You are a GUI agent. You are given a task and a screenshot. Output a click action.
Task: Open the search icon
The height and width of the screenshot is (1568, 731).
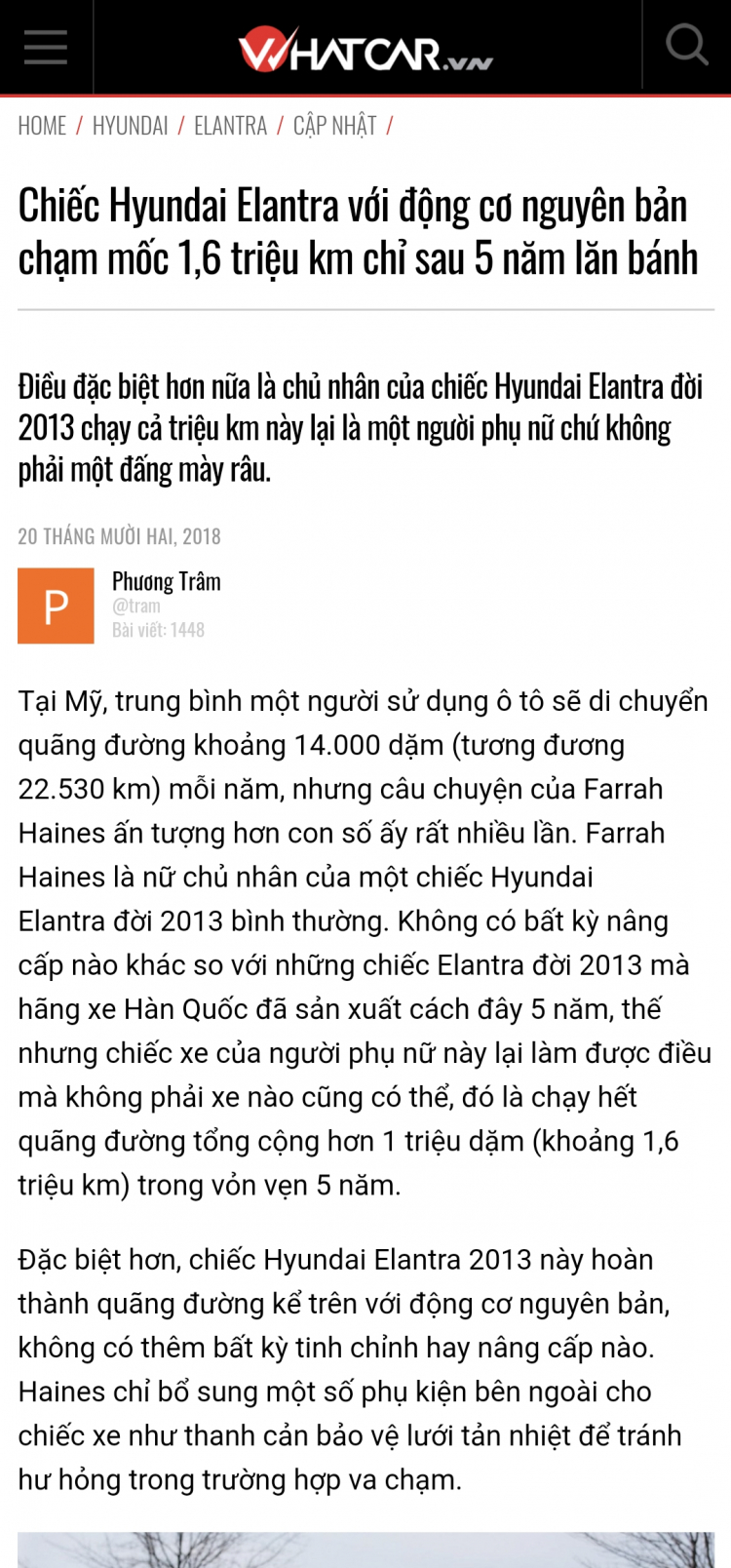686,45
